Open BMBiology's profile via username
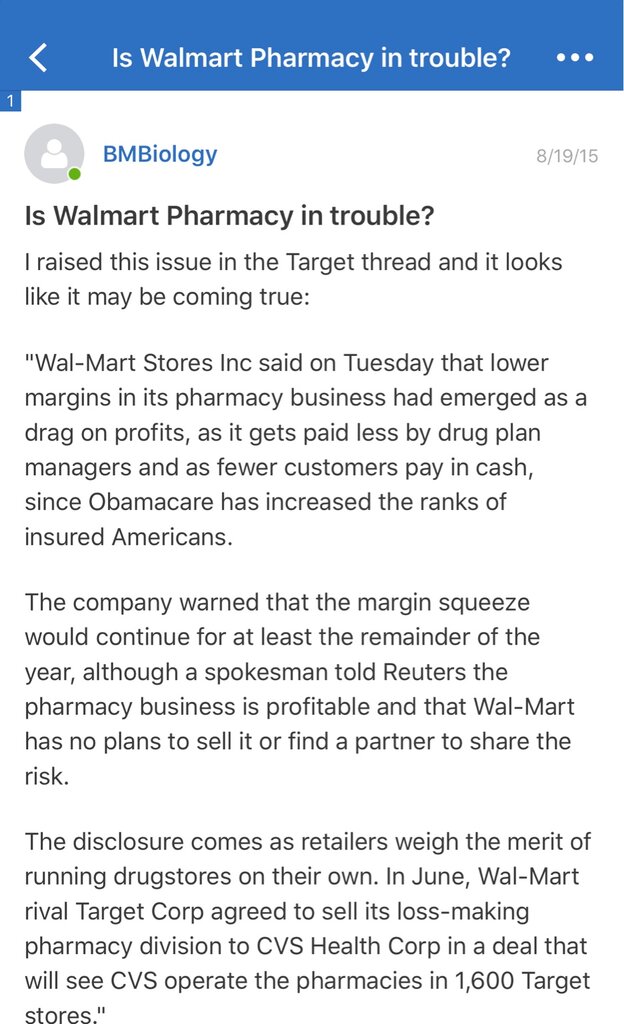Screen dimensions: 624x1024 coord(160,154)
